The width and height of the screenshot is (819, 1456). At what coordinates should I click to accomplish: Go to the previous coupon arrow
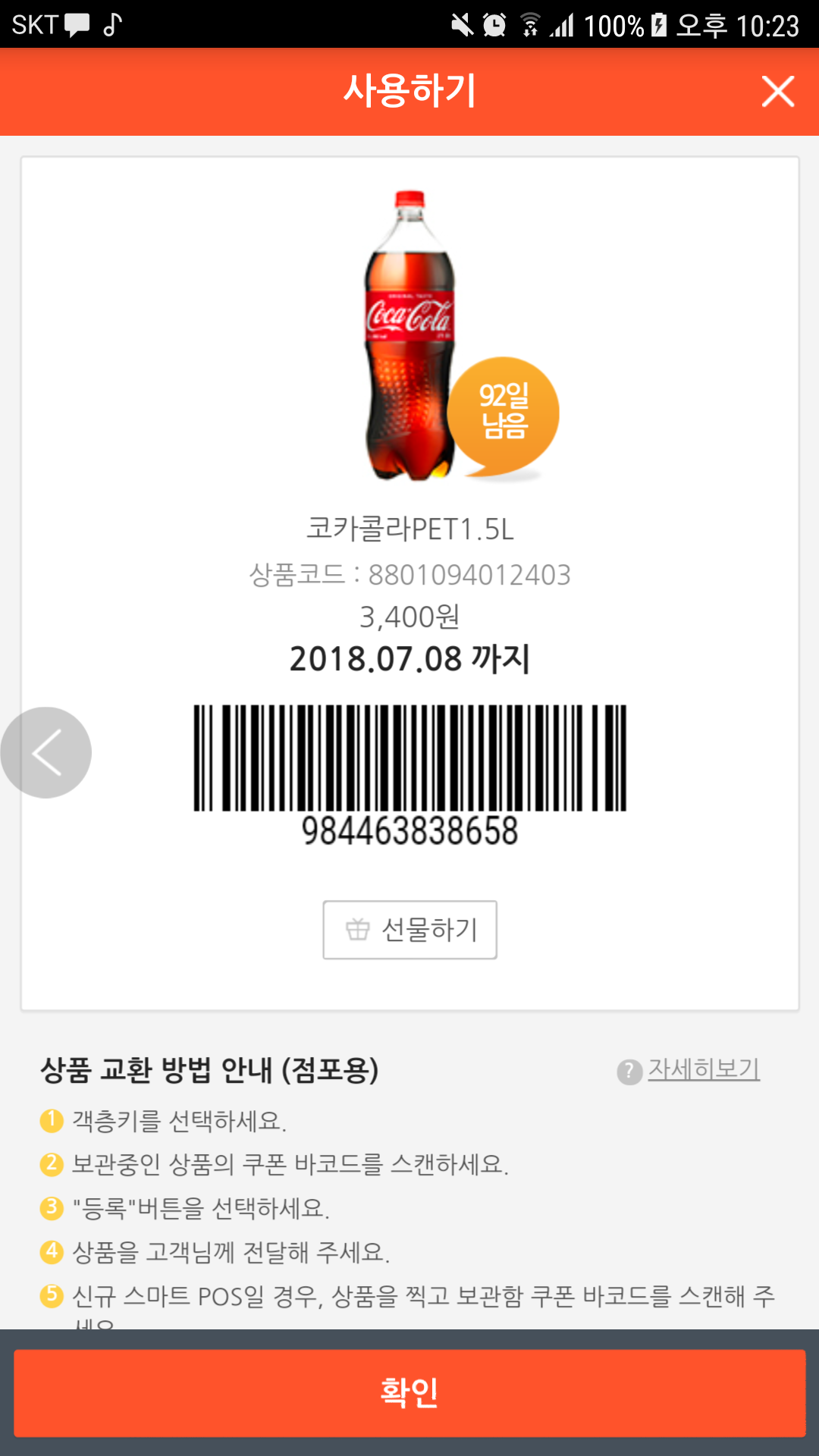pos(45,752)
